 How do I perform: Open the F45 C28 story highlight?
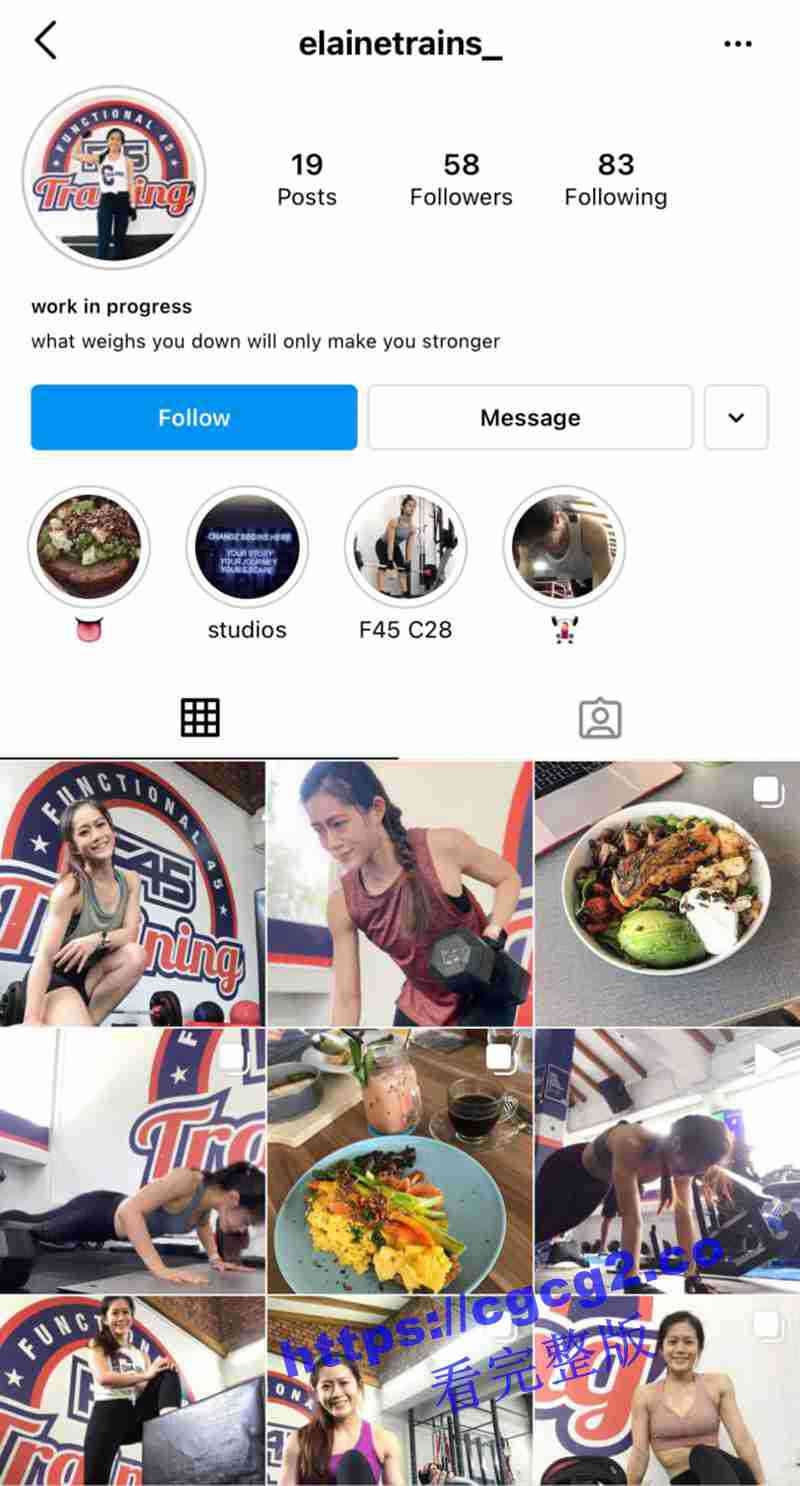[x=405, y=547]
